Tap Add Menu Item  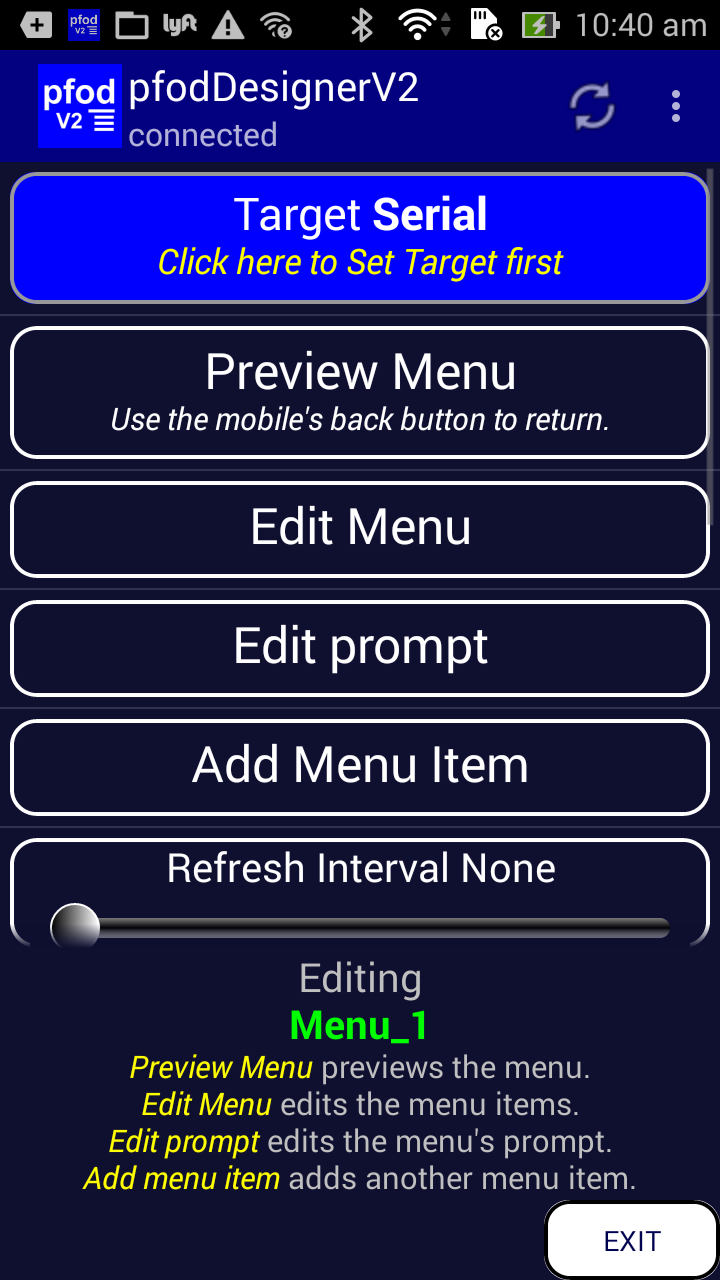click(360, 767)
